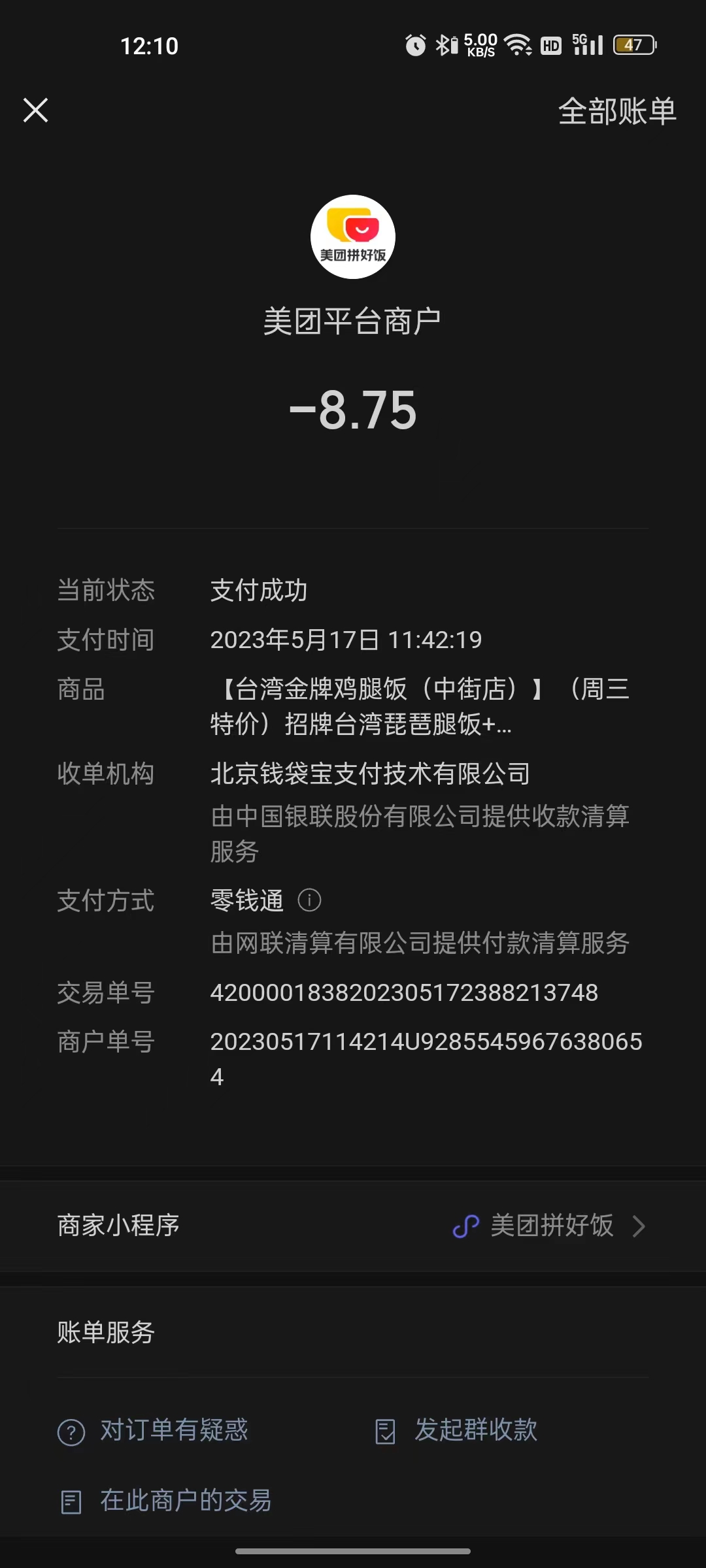Open the 美团拼好饭 mini program

550,1226
